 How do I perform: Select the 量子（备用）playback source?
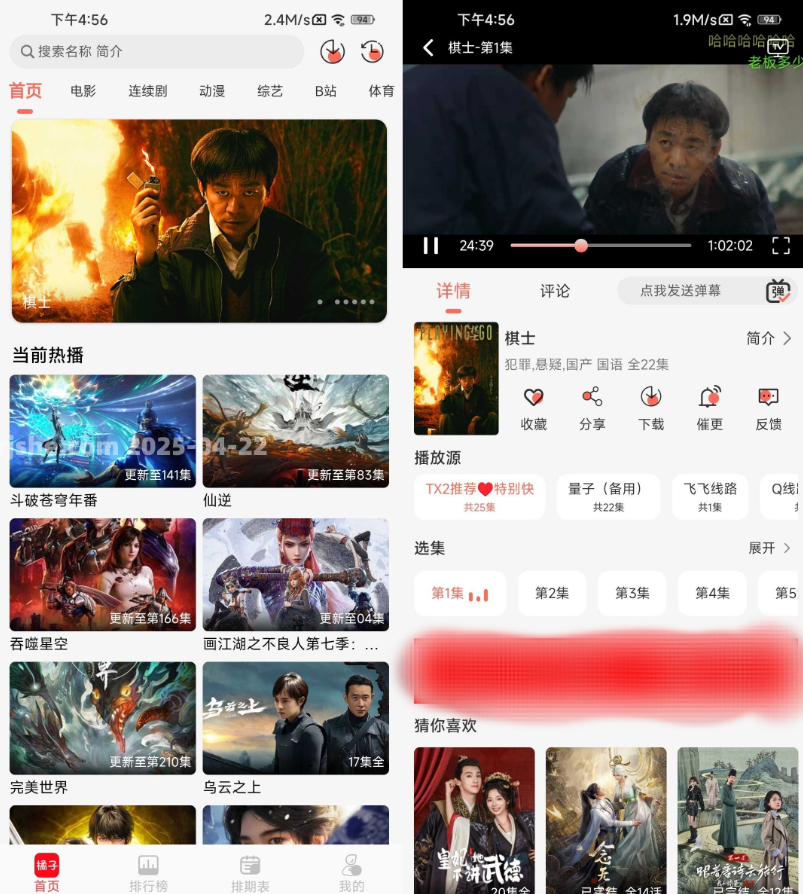(x=608, y=496)
